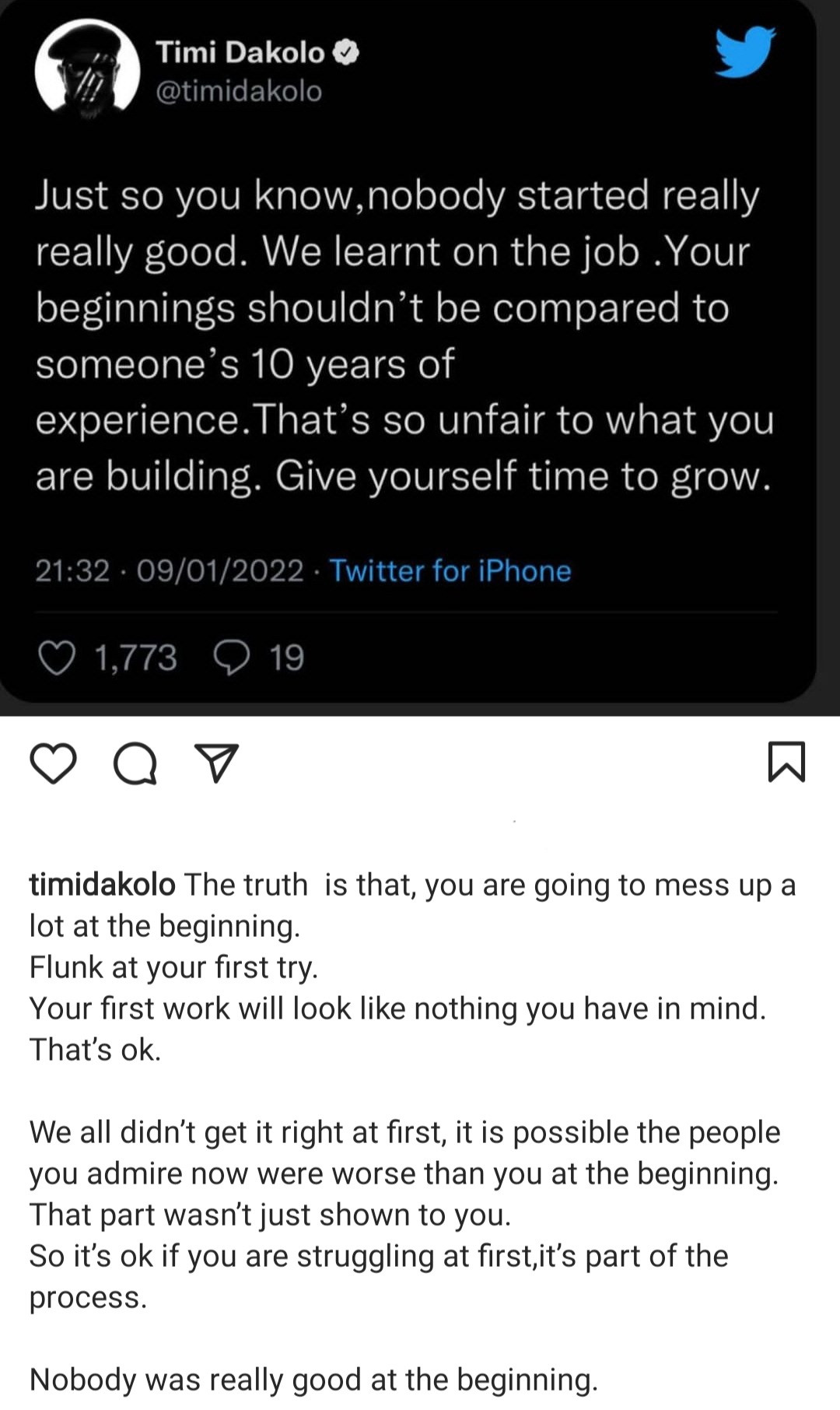The height and width of the screenshot is (1410, 840).
Task: Open timidakolo's profile from the caption
Action: (102, 885)
